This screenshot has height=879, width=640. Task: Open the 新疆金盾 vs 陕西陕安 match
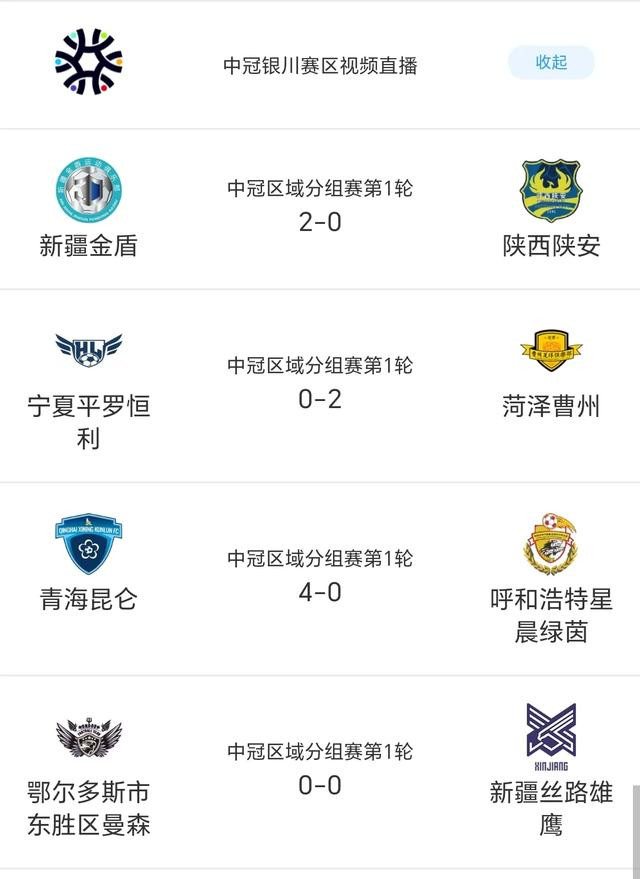point(320,208)
